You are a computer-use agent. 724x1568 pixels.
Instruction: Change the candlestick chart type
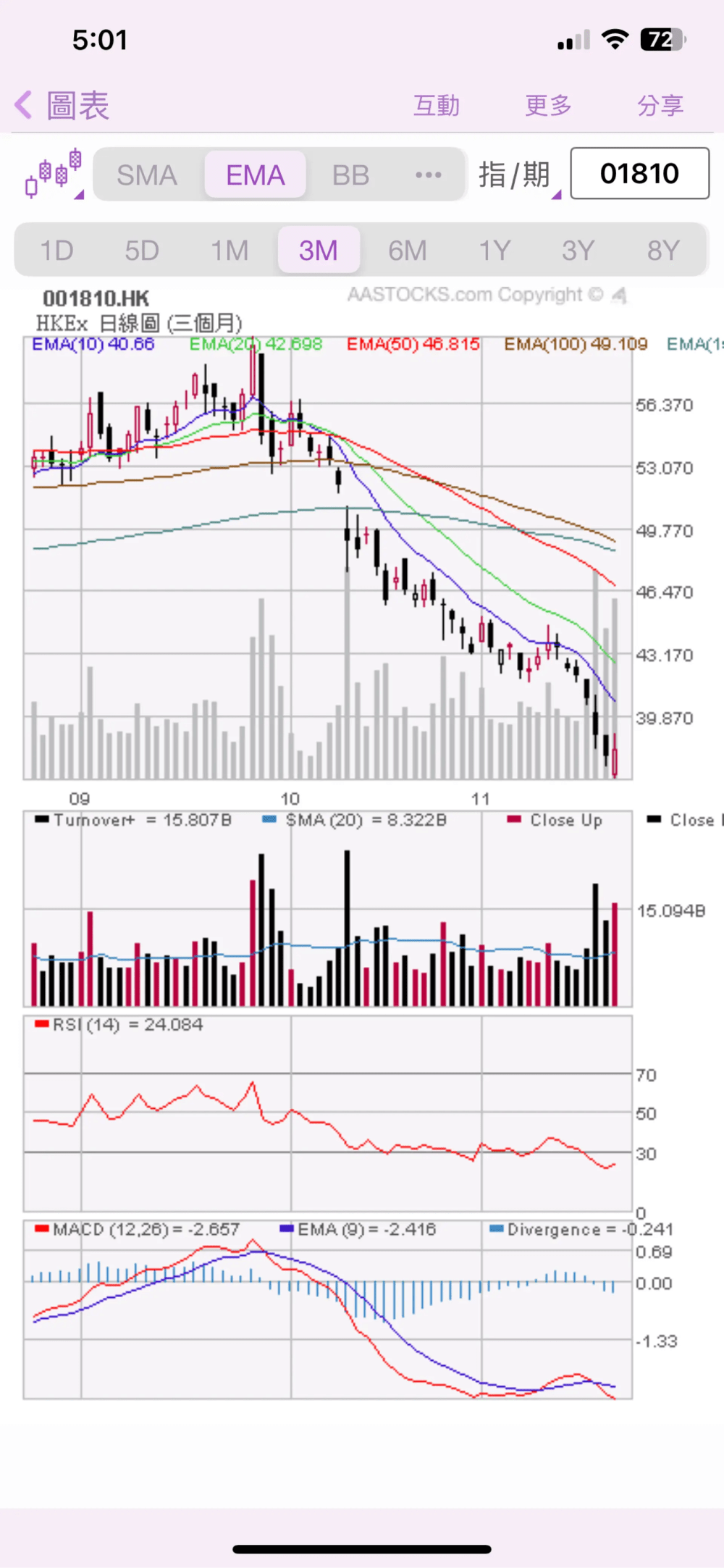click(54, 174)
